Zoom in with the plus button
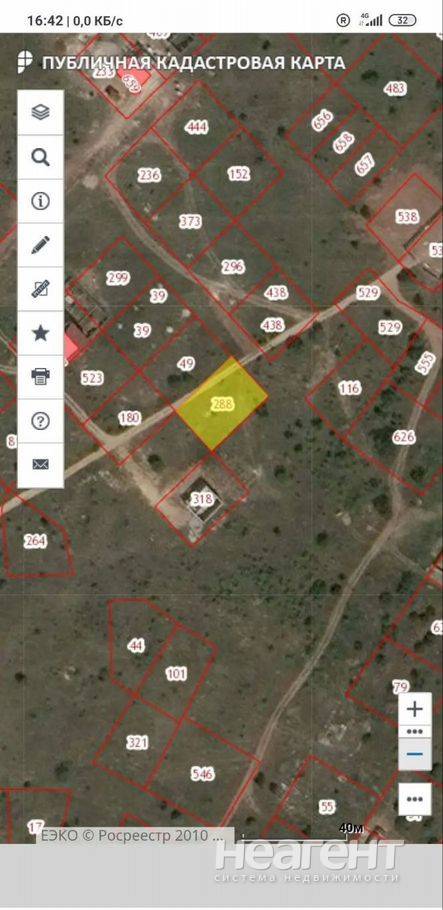The height and width of the screenshot is (910, 443). pyautogui.click(x=415, y=709)
